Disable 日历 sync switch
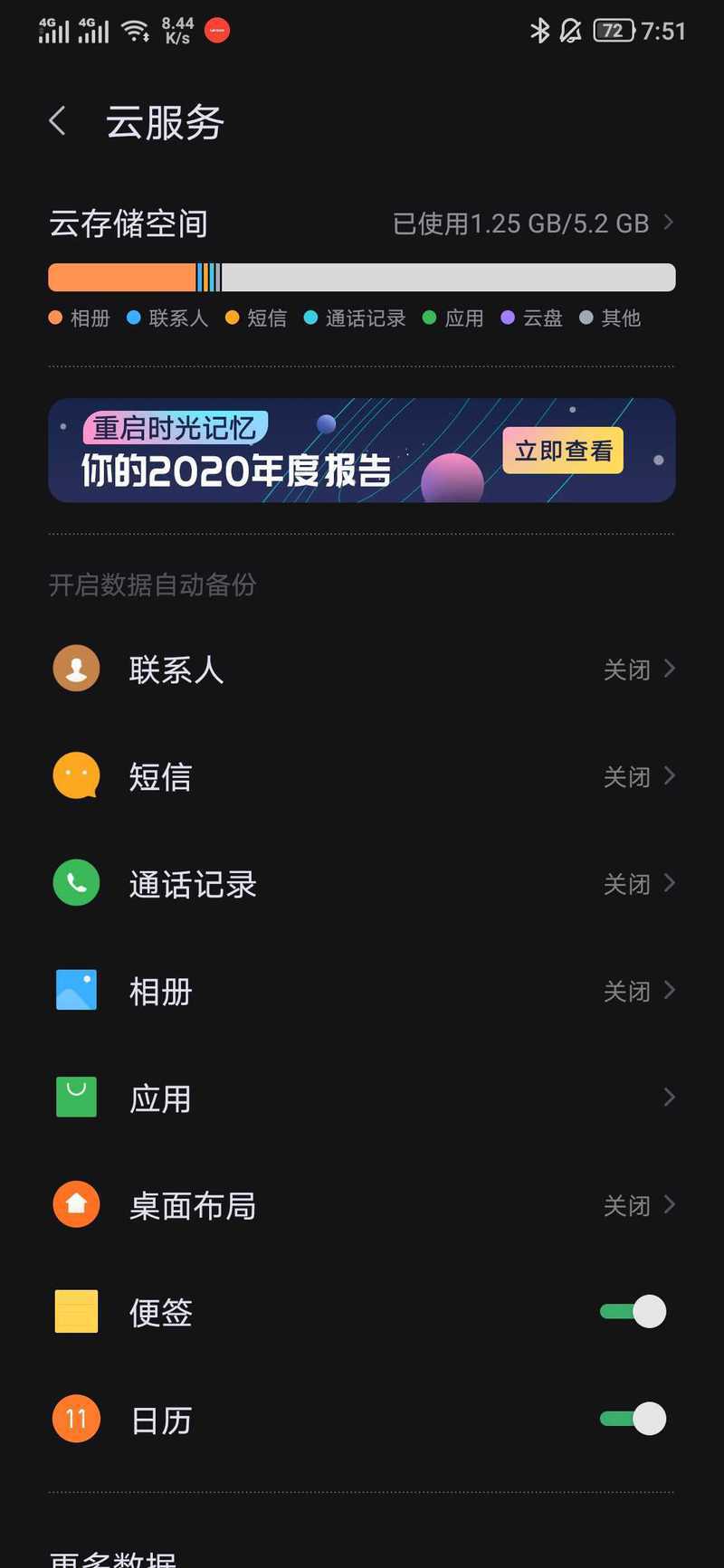724x1568 pixels. tap(633, 1419)
